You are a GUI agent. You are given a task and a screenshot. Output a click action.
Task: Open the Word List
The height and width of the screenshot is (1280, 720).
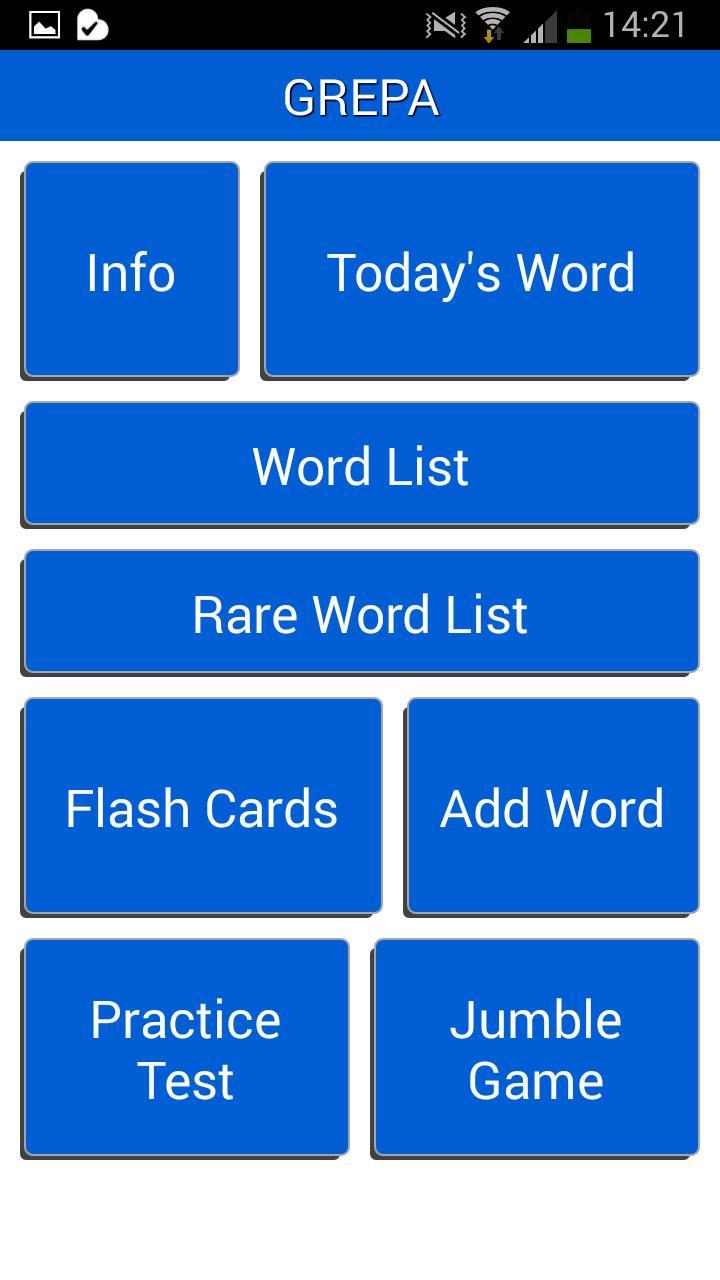point(360,464)
